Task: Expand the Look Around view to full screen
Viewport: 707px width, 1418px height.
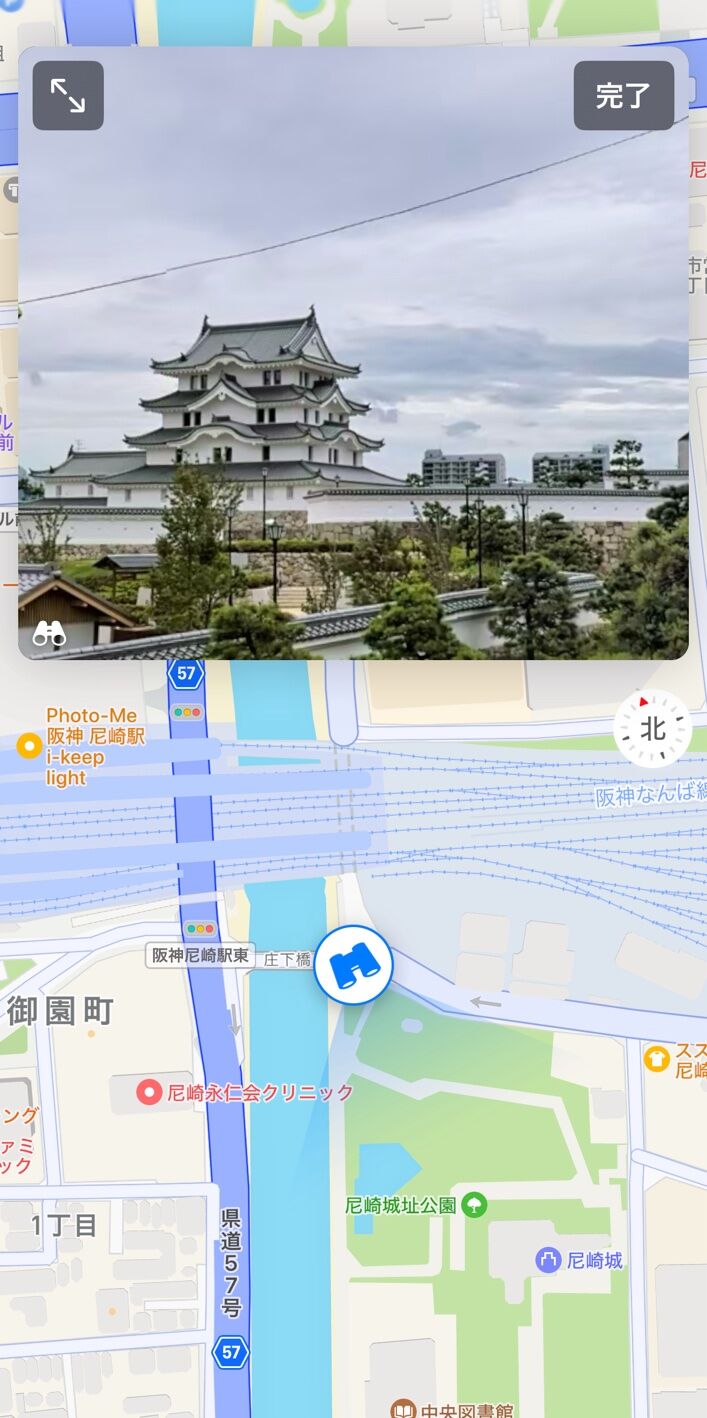Action: pos(68,96)
